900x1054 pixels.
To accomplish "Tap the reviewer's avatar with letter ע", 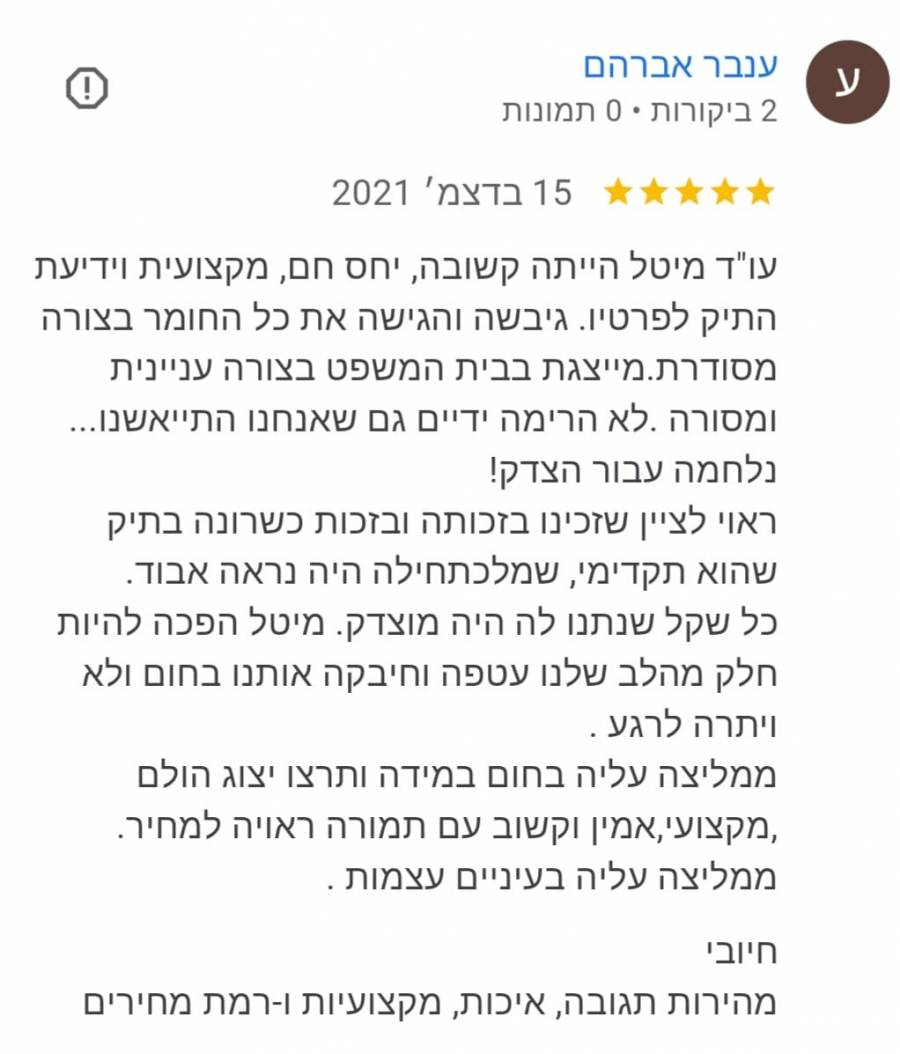I will (846, 83).
